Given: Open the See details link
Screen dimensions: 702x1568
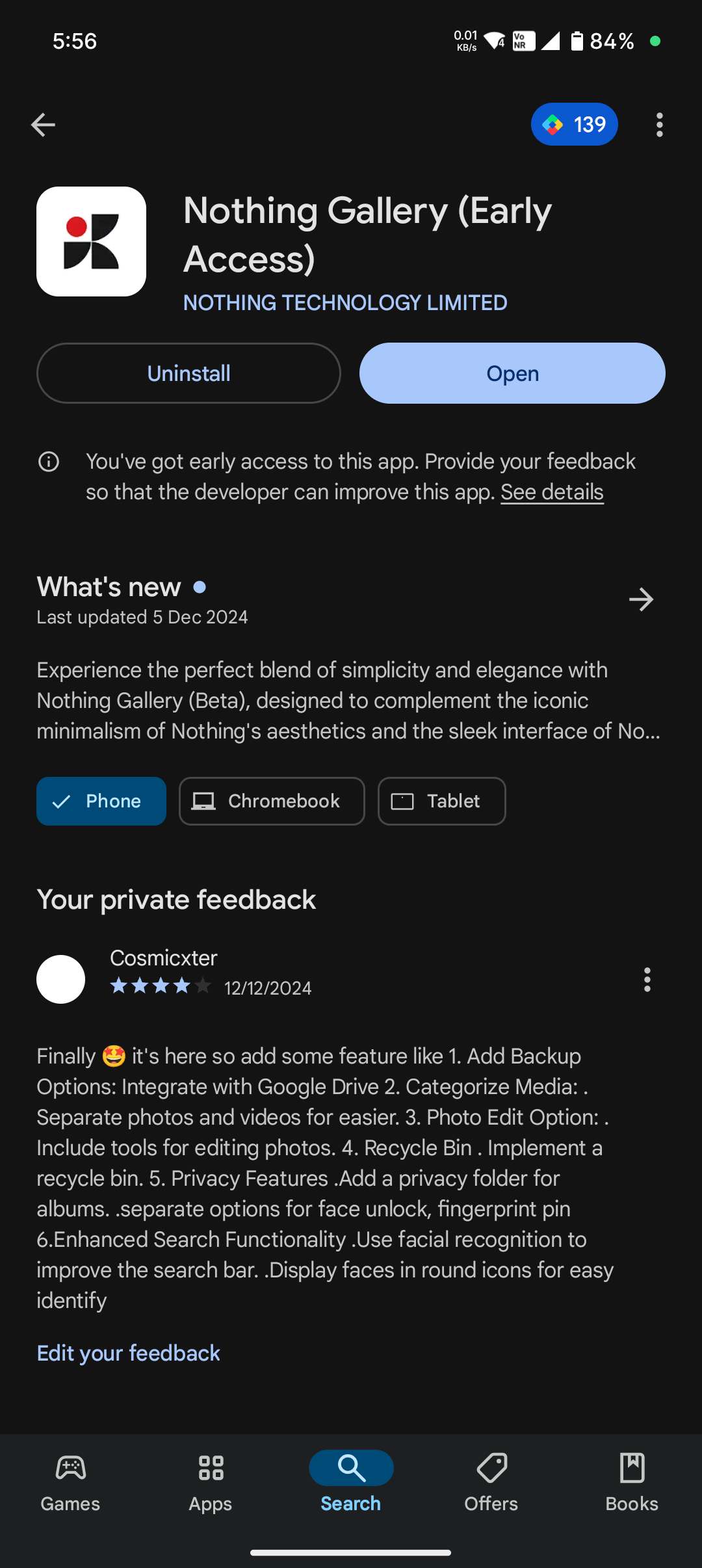Looking at the screenshot, I should pyautogui.click(x=552, y=492).
